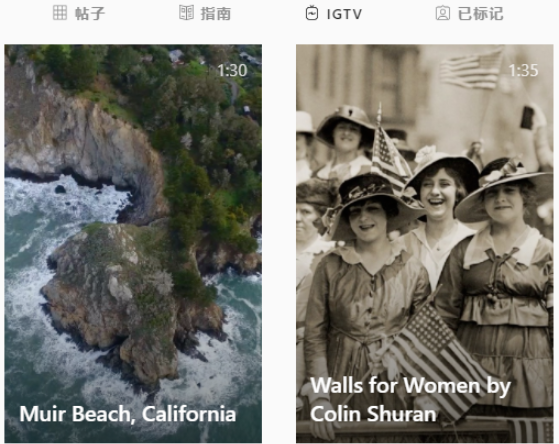The height and width of the screenshot is (444, 559).
Task: Switch to the 指南 tab
Action: (x=205, y=14)
